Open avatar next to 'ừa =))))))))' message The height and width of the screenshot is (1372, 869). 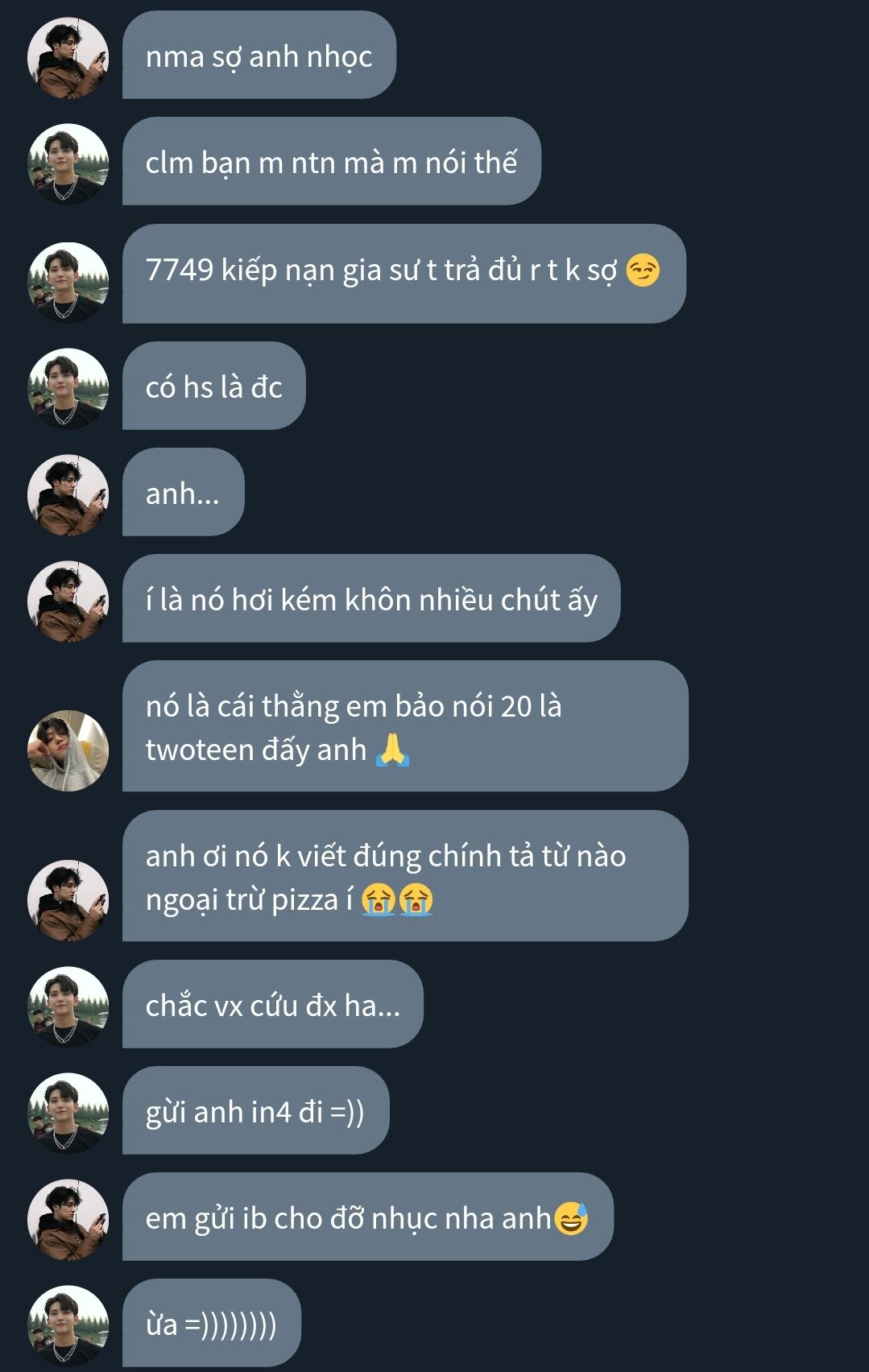tap(68, 1325)
